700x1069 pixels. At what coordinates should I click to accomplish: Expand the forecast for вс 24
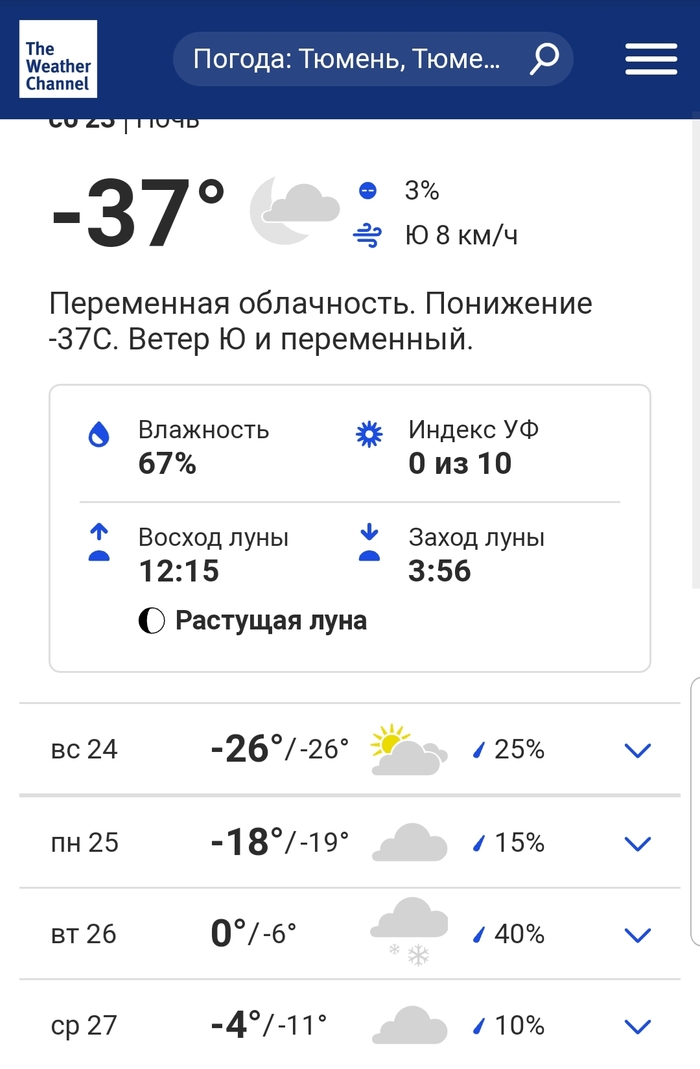point(637,750)
